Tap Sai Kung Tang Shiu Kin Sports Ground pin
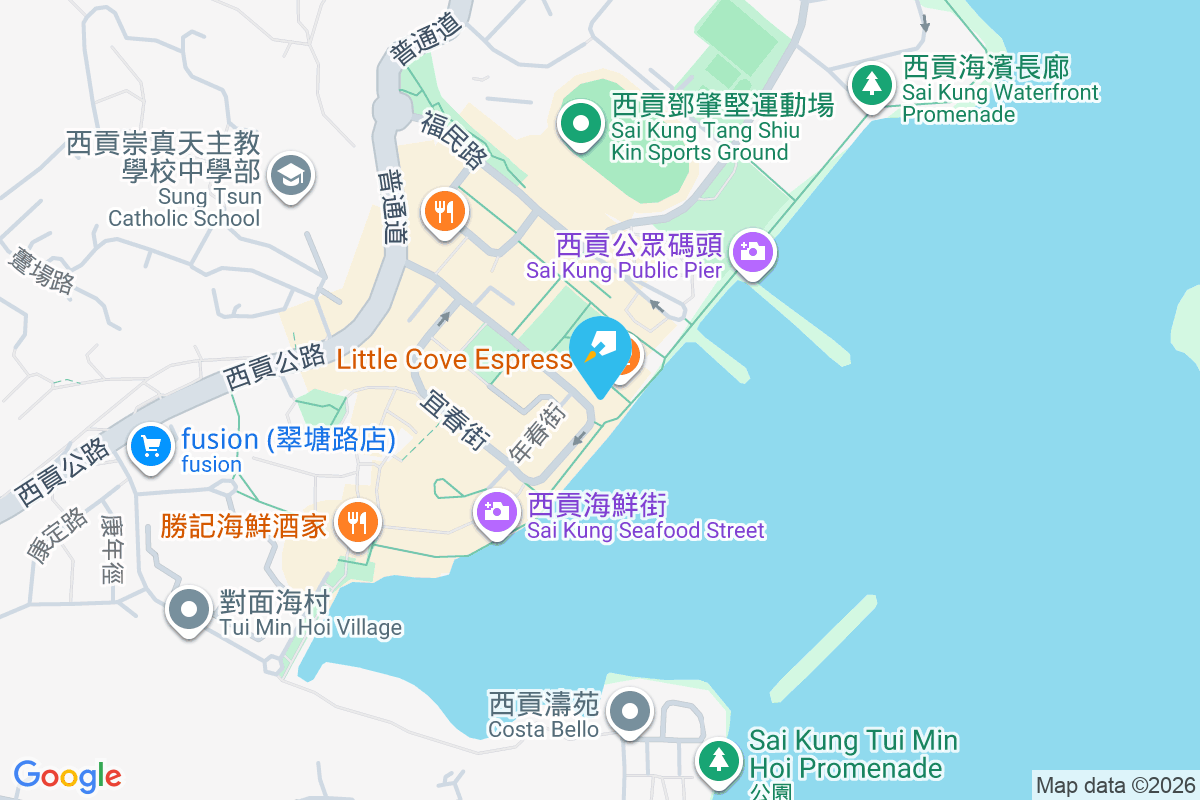 point(580,124)
